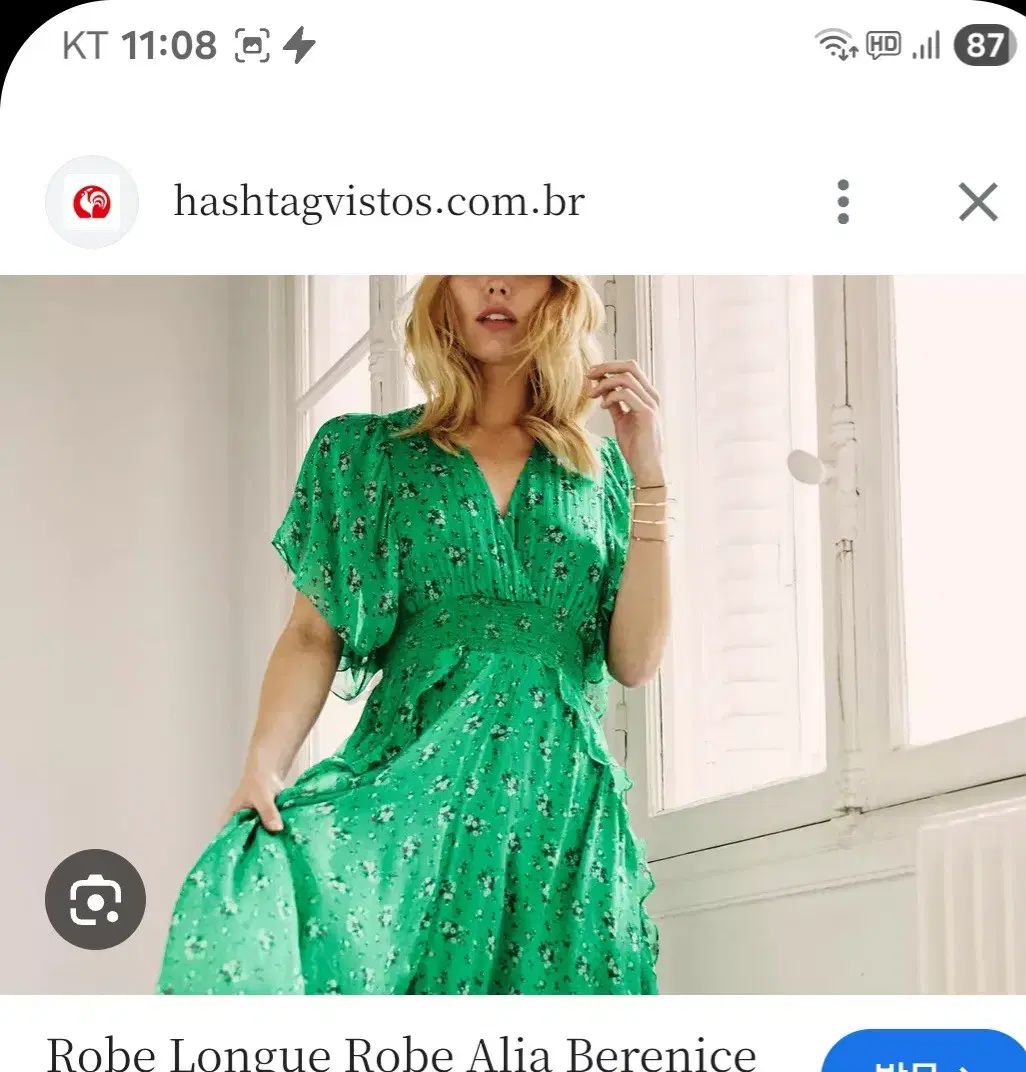Close the image viewer

[977, 202]
